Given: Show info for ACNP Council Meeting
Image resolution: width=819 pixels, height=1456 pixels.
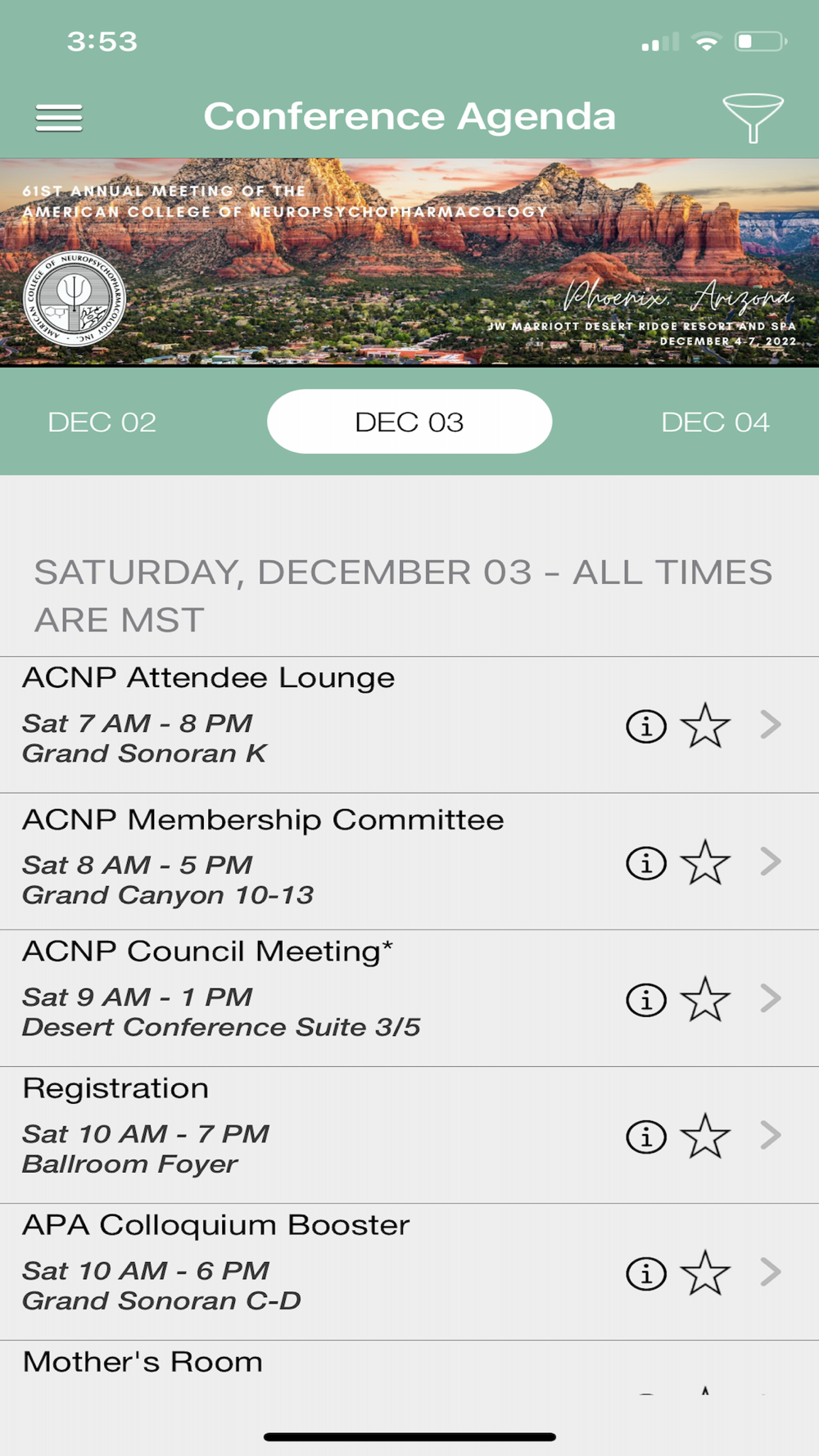Looking at the screenshot, I should pyautogui.click(x=646, y=999).
